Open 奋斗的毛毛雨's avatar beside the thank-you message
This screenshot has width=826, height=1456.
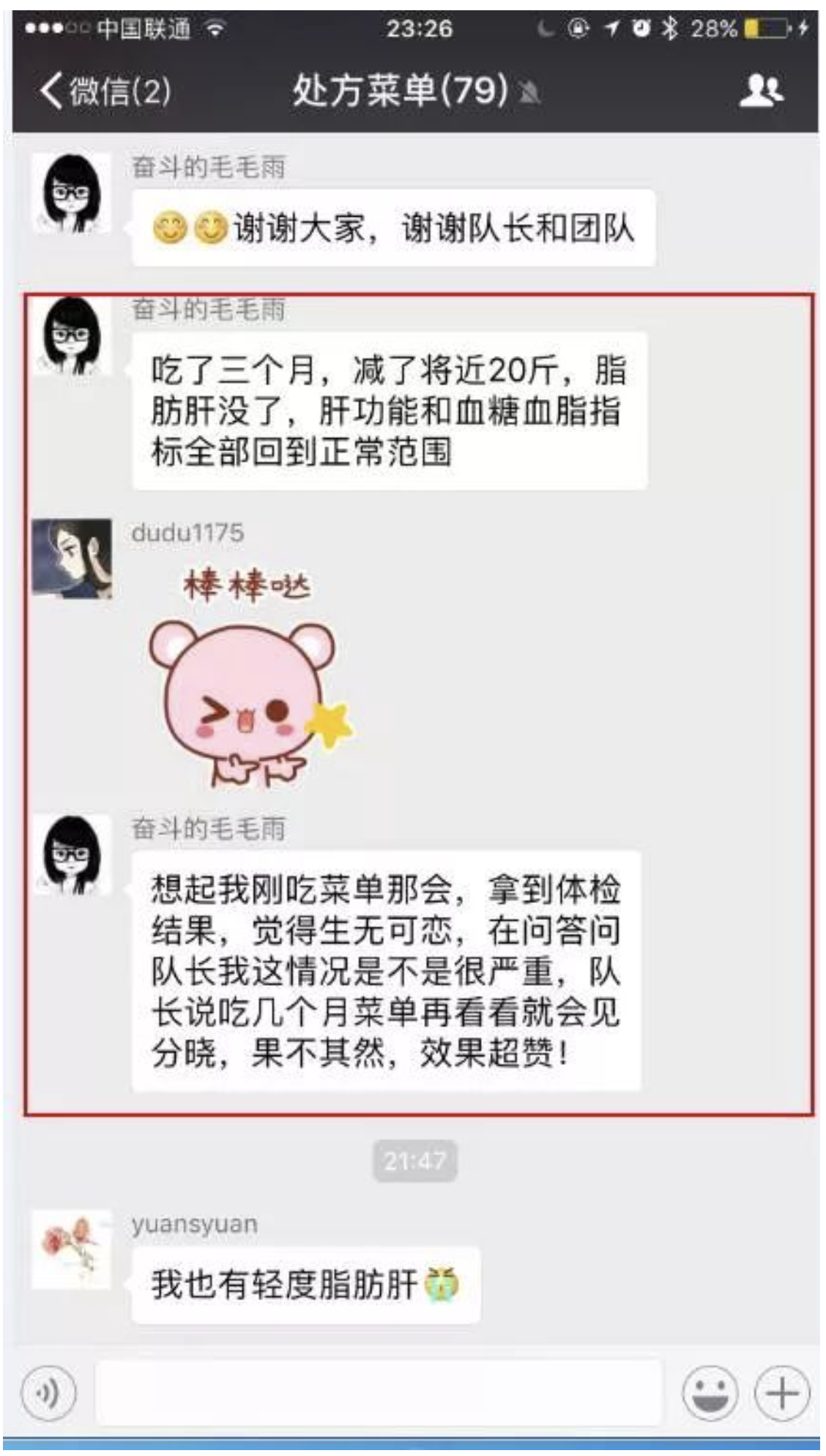(x=72, y=193)
